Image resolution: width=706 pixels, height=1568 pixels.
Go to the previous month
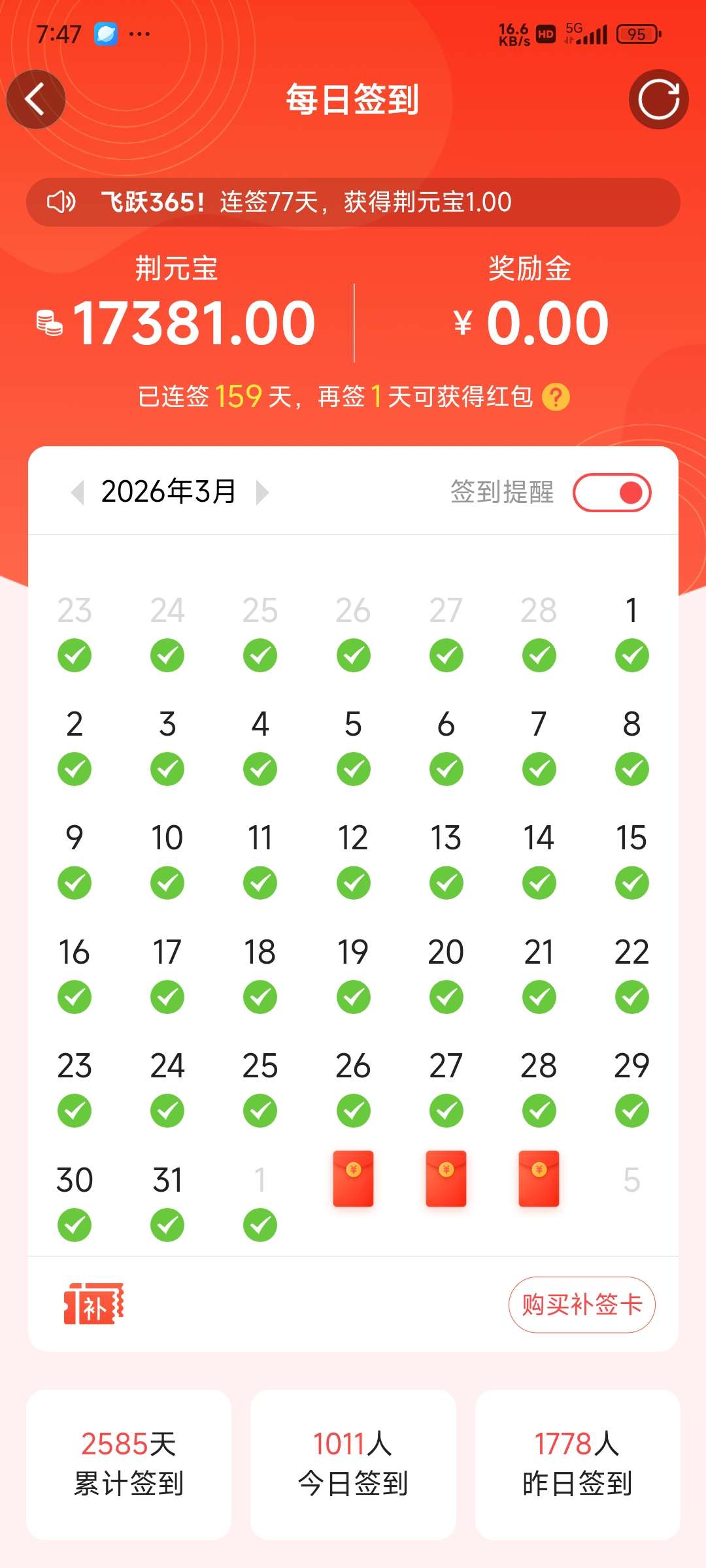78,492
